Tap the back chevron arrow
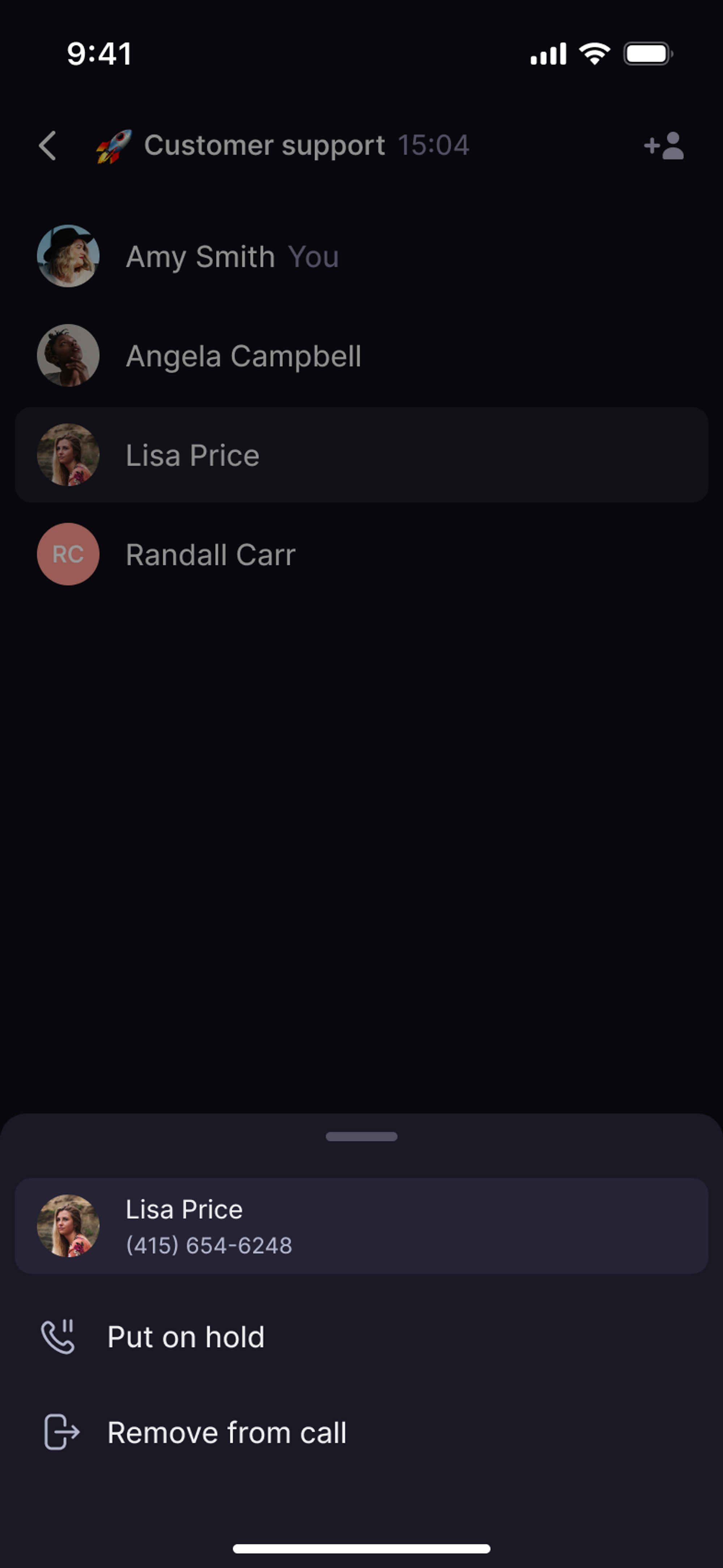This screenshot has height=1568, width=723. coord(47,146)
